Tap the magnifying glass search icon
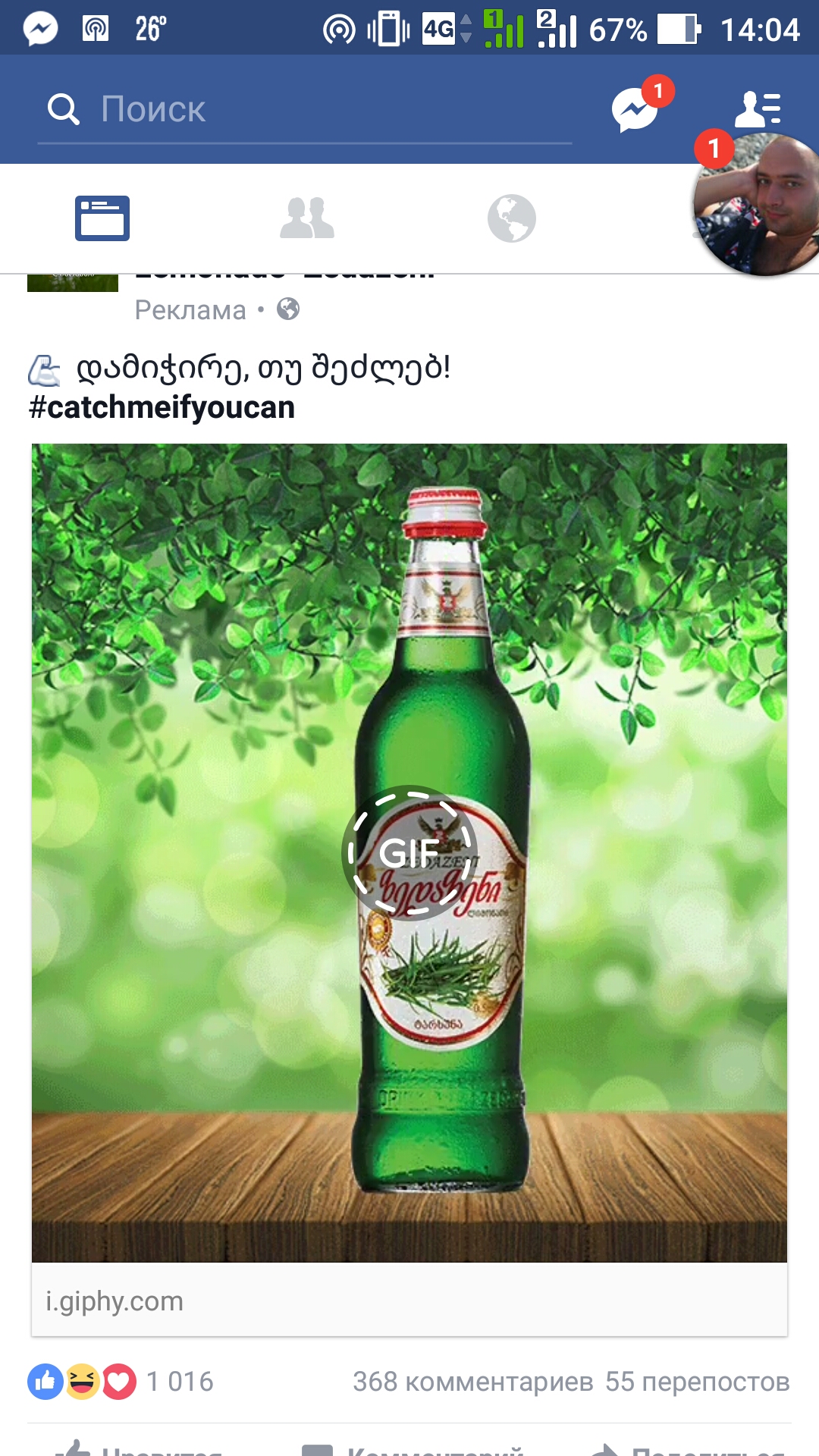 point(64,109)
